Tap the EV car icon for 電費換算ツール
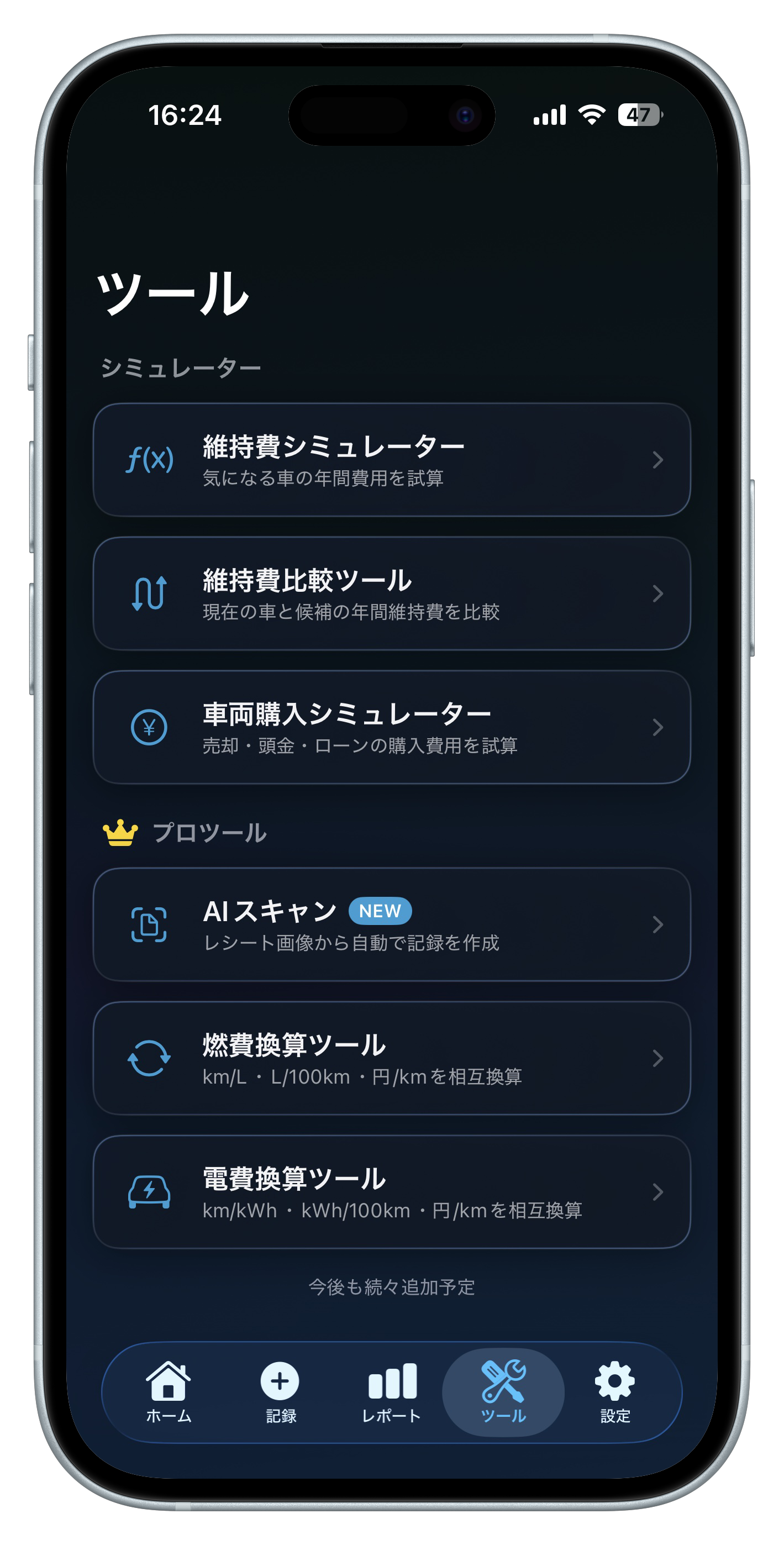Image resolution: width=784 pixels, height=1545 pixels. (x=150, y=1192)
